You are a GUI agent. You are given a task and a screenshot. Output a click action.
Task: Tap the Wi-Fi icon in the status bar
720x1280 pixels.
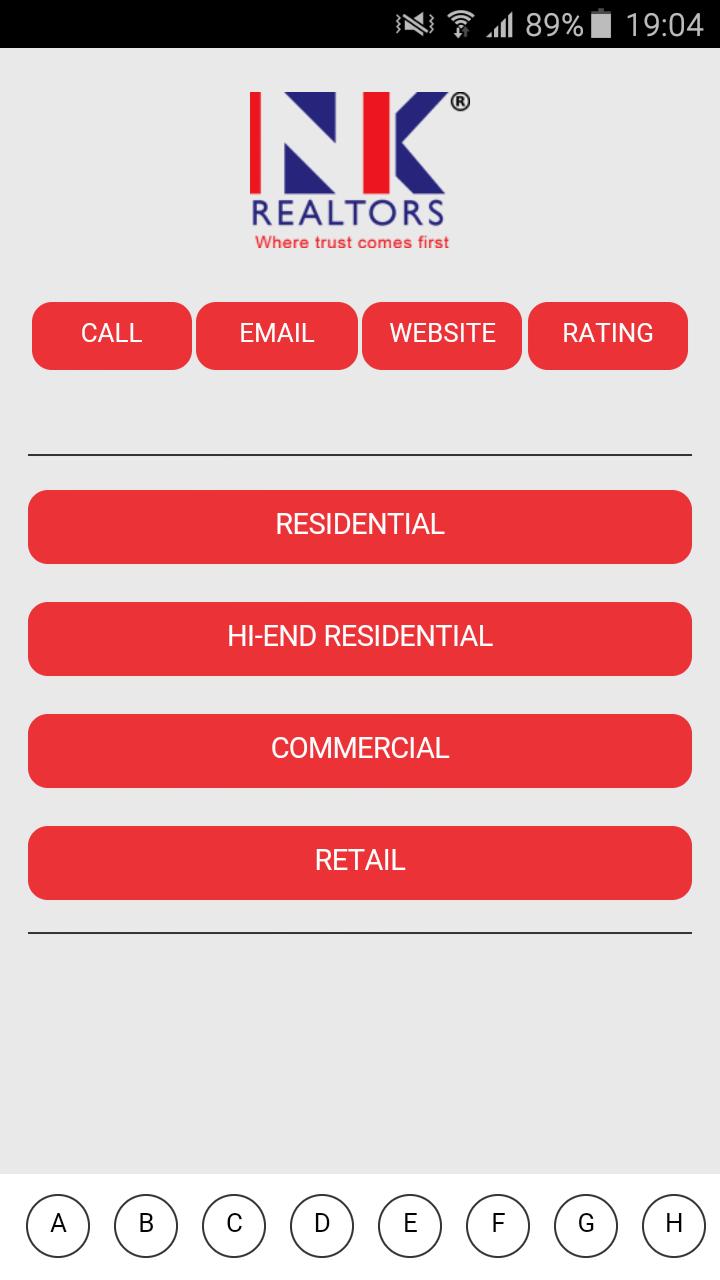tap(460, 25)
